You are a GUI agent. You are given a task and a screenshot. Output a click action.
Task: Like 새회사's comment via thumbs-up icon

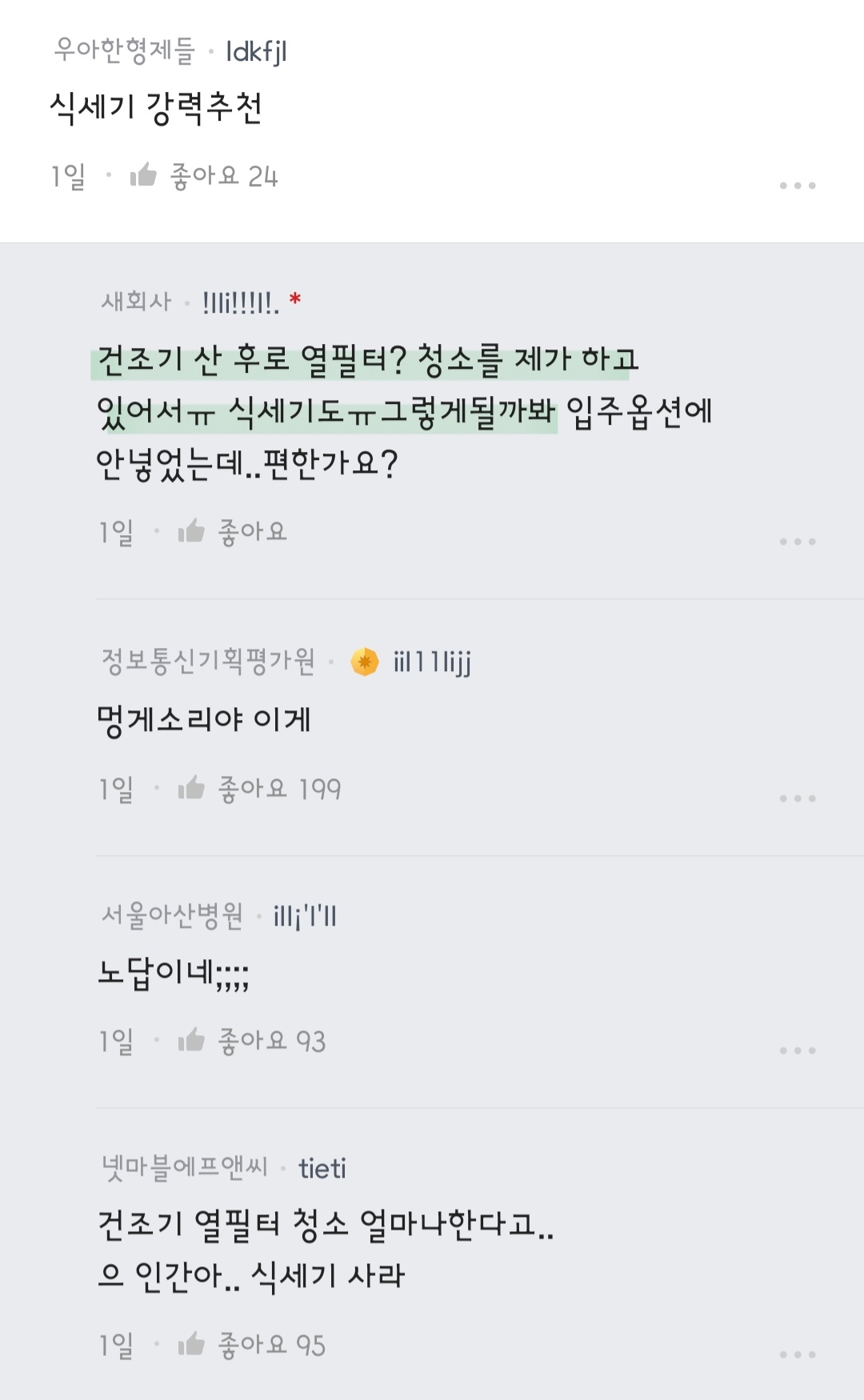193,530
